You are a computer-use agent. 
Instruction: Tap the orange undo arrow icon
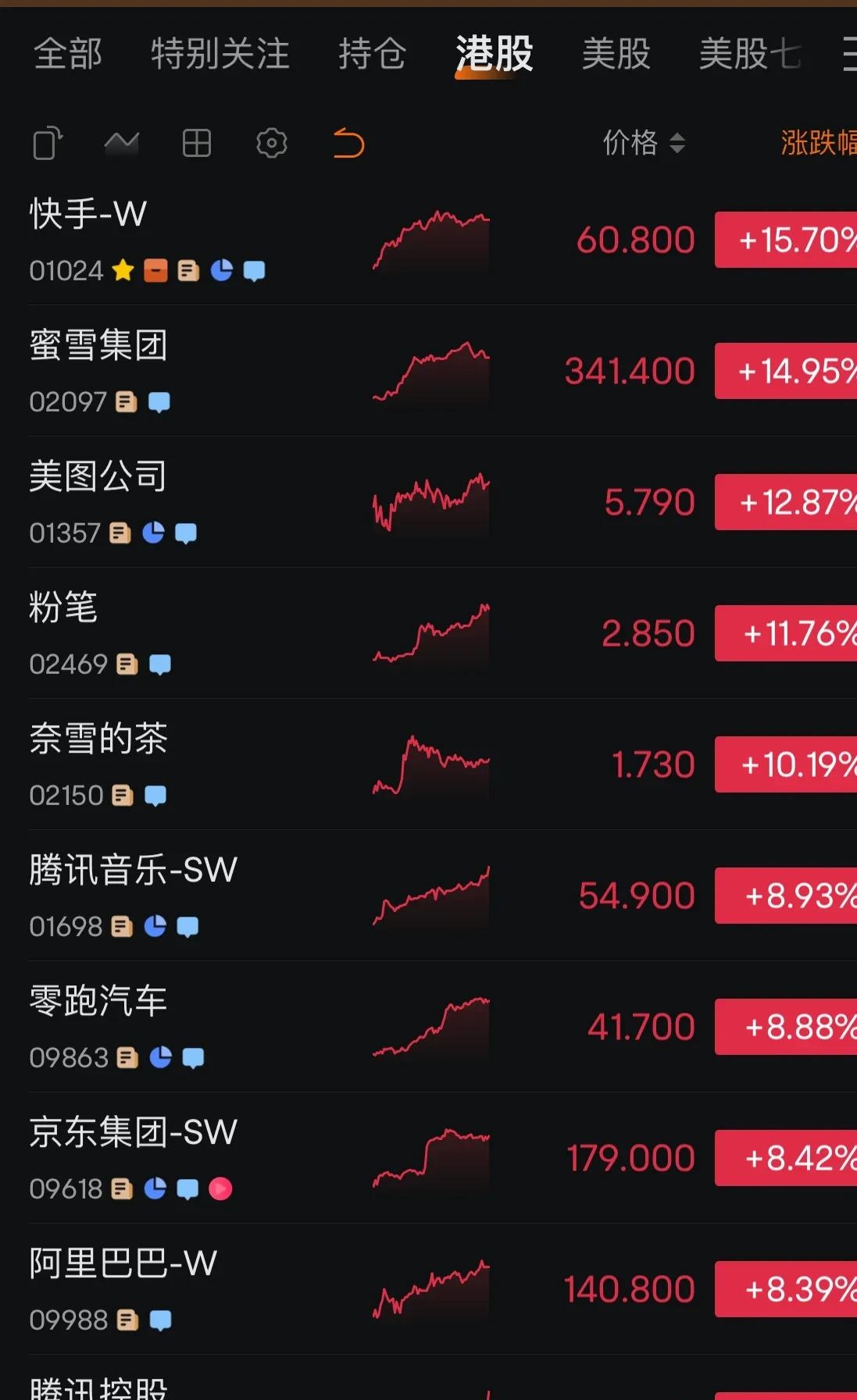[x=347, y=143]
